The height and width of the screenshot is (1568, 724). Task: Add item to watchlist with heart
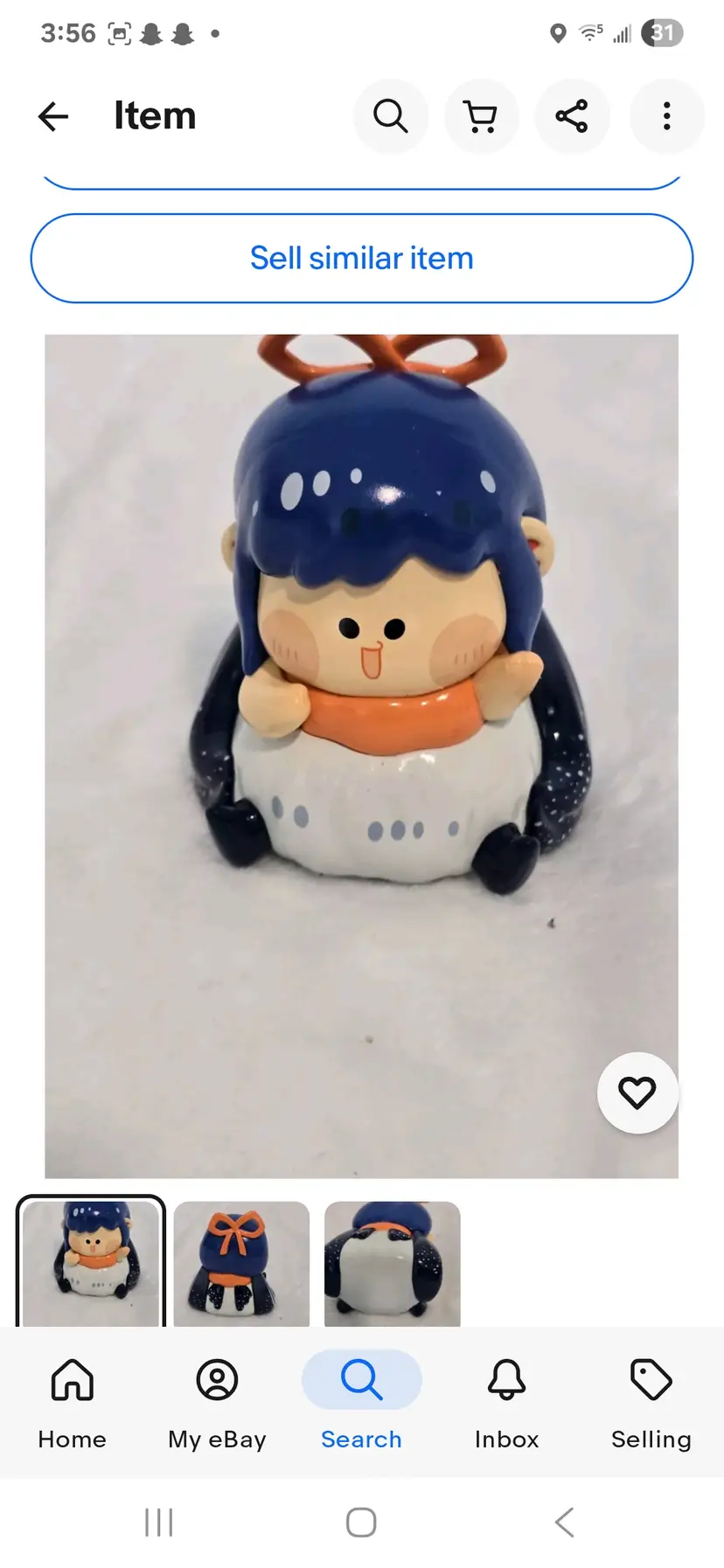point(637,1093)
